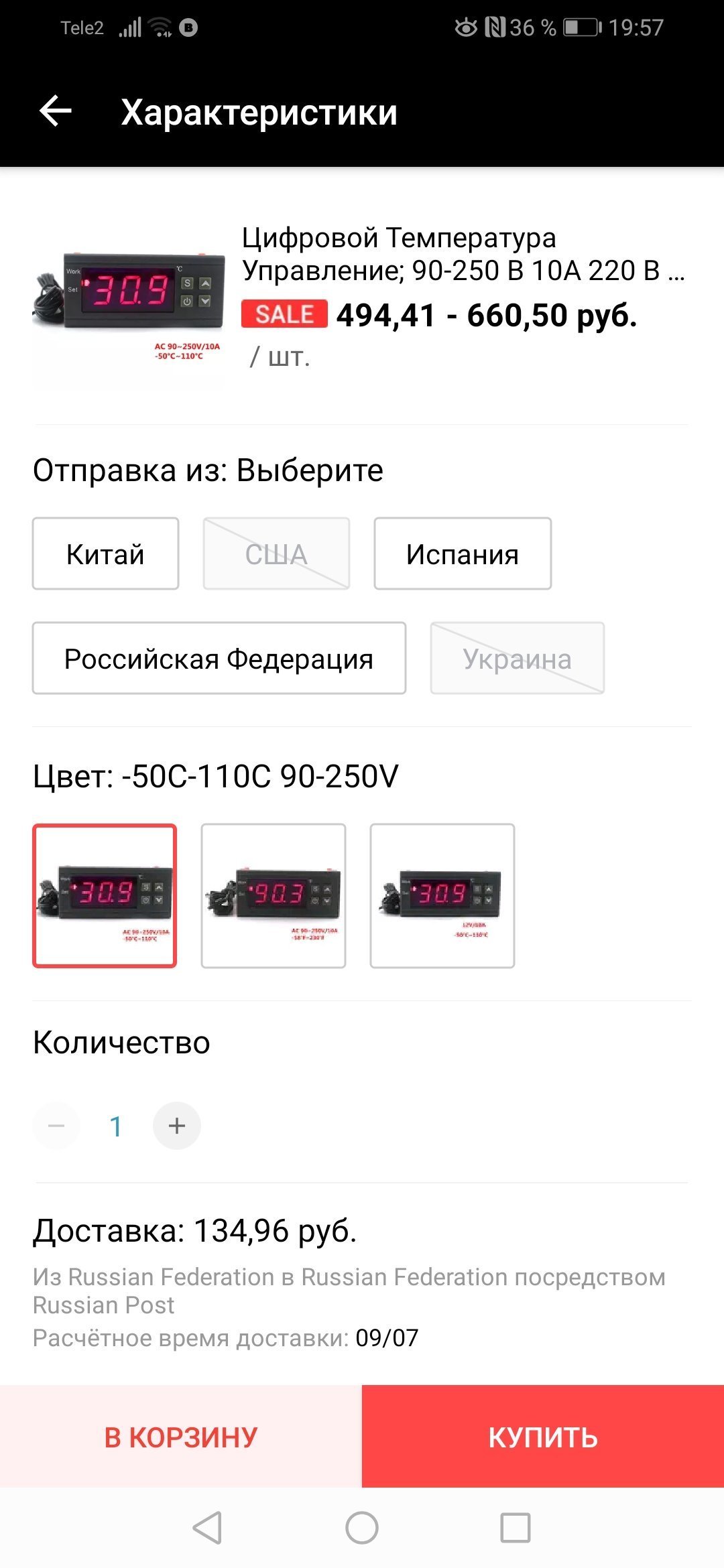Choose the second variant showing 90.3

click(x=274, y=896)
